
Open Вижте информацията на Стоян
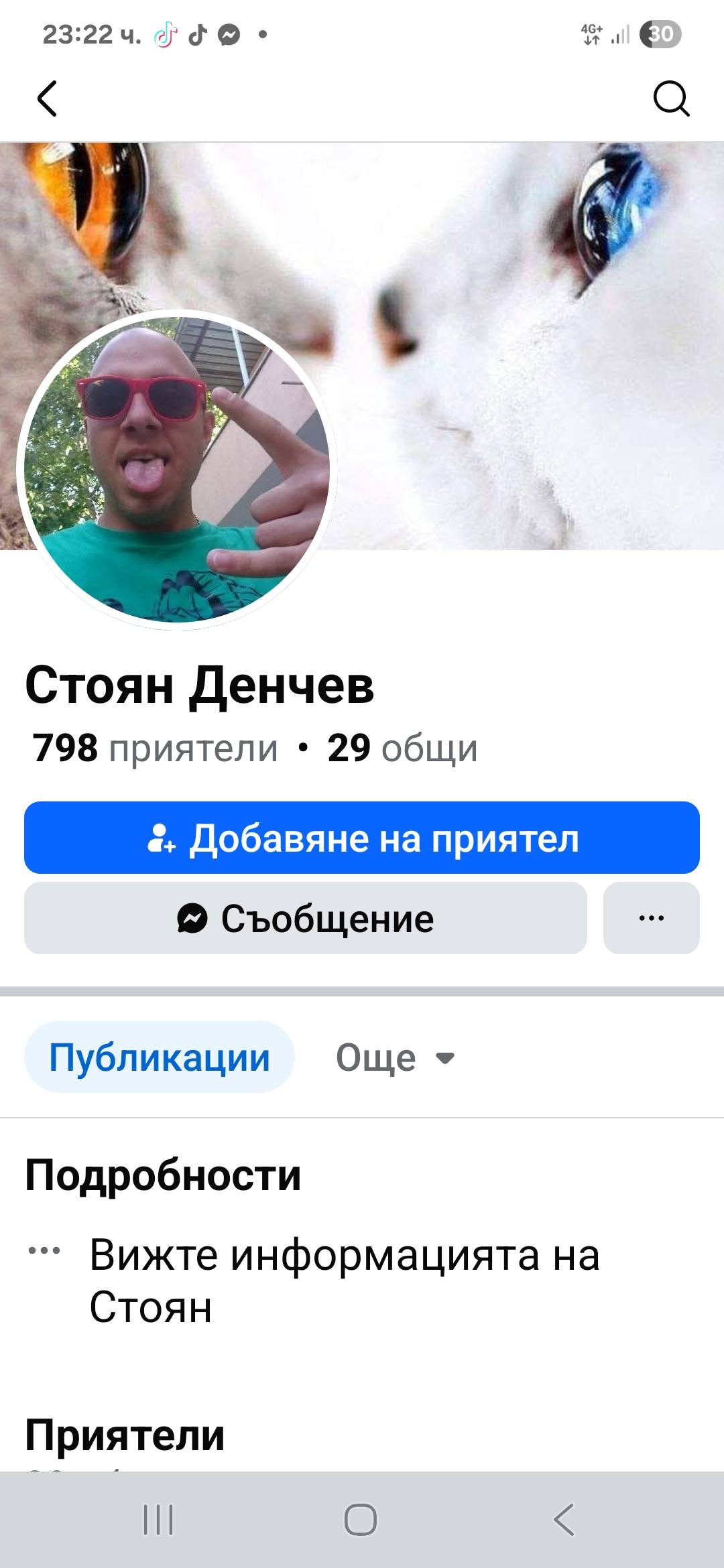pos(345,1280)
